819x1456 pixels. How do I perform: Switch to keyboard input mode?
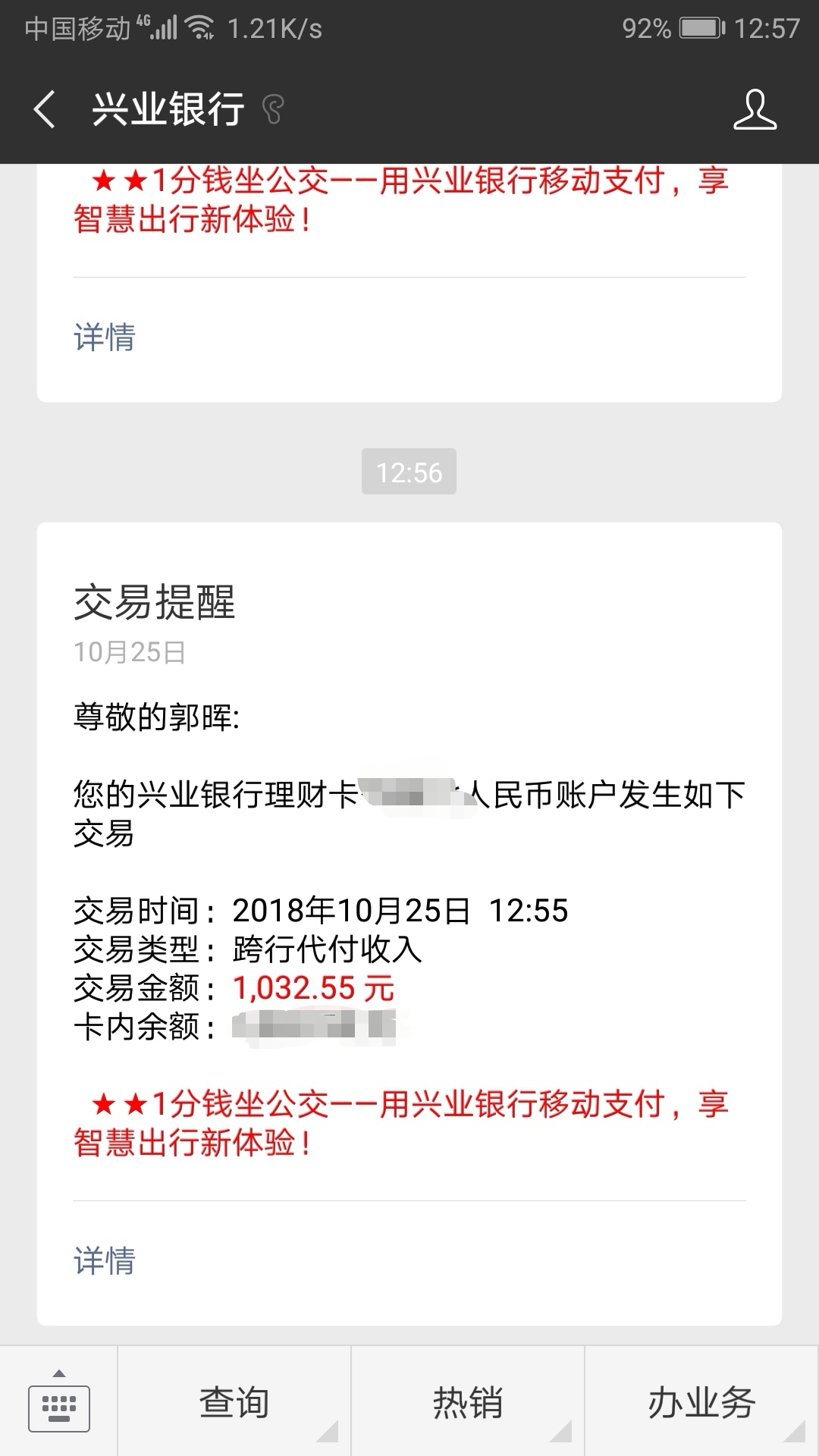pyautogui.click(x=59, y=1401)
